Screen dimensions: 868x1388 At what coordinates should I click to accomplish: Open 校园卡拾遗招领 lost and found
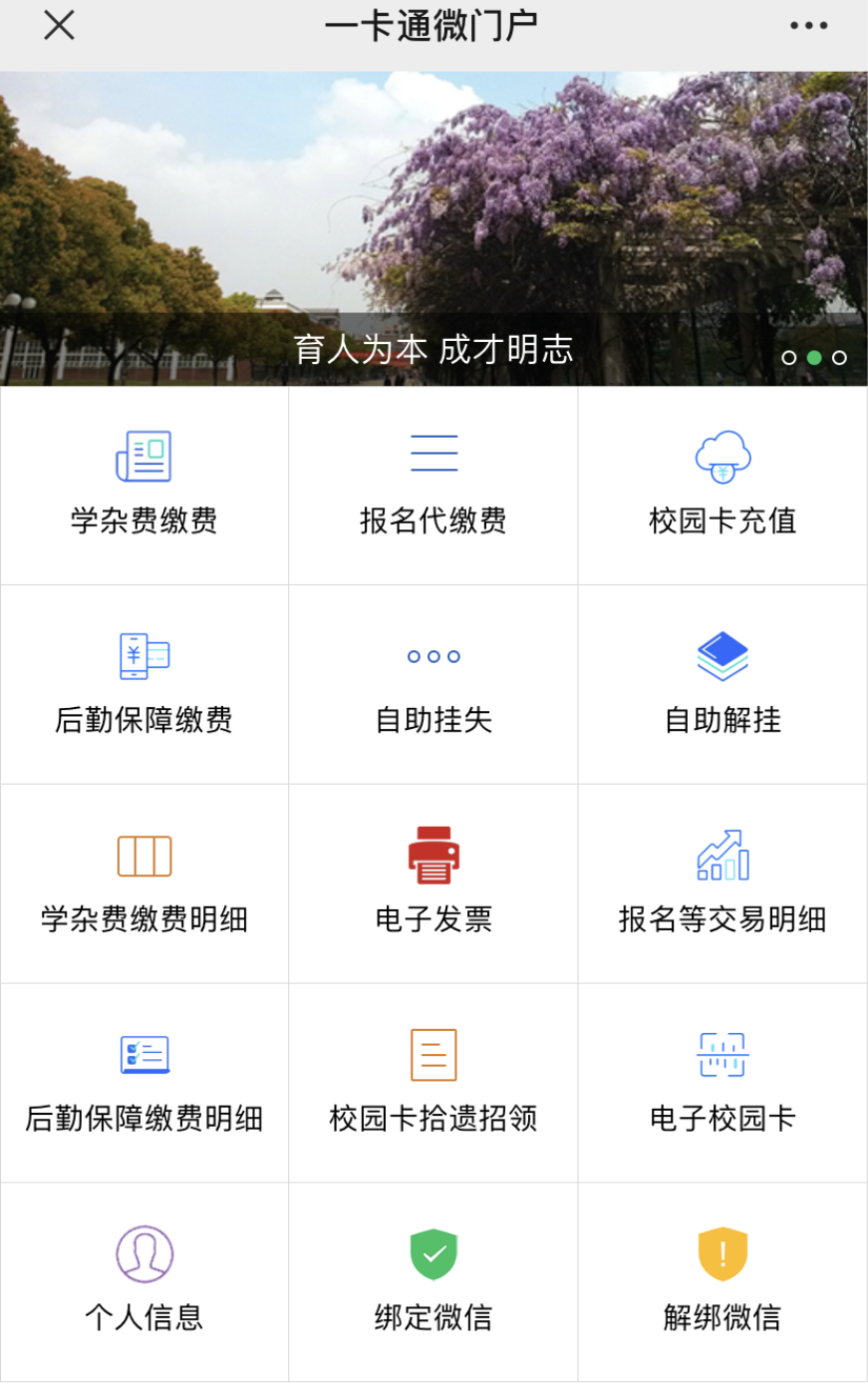point(434,1084)
